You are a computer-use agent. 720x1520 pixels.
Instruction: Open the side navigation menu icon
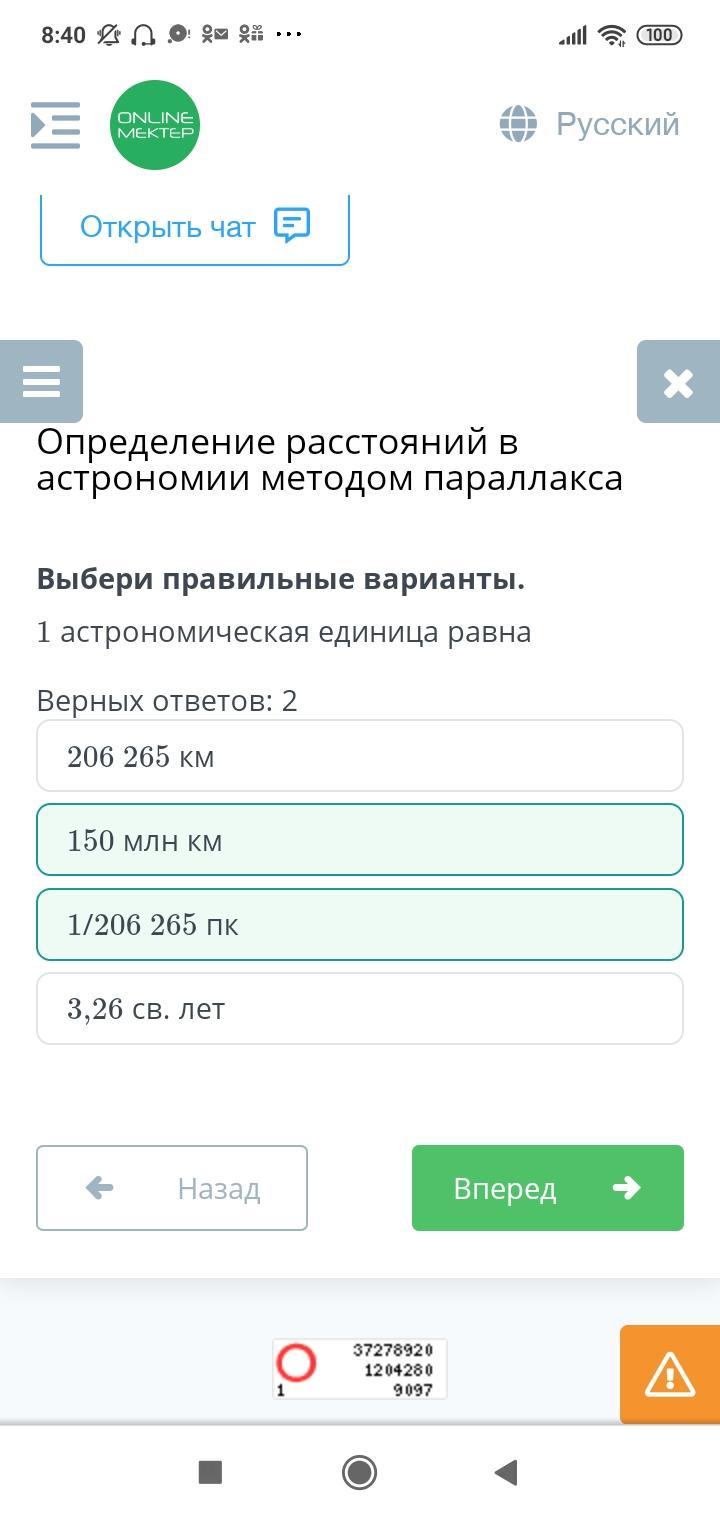[55, 125]
